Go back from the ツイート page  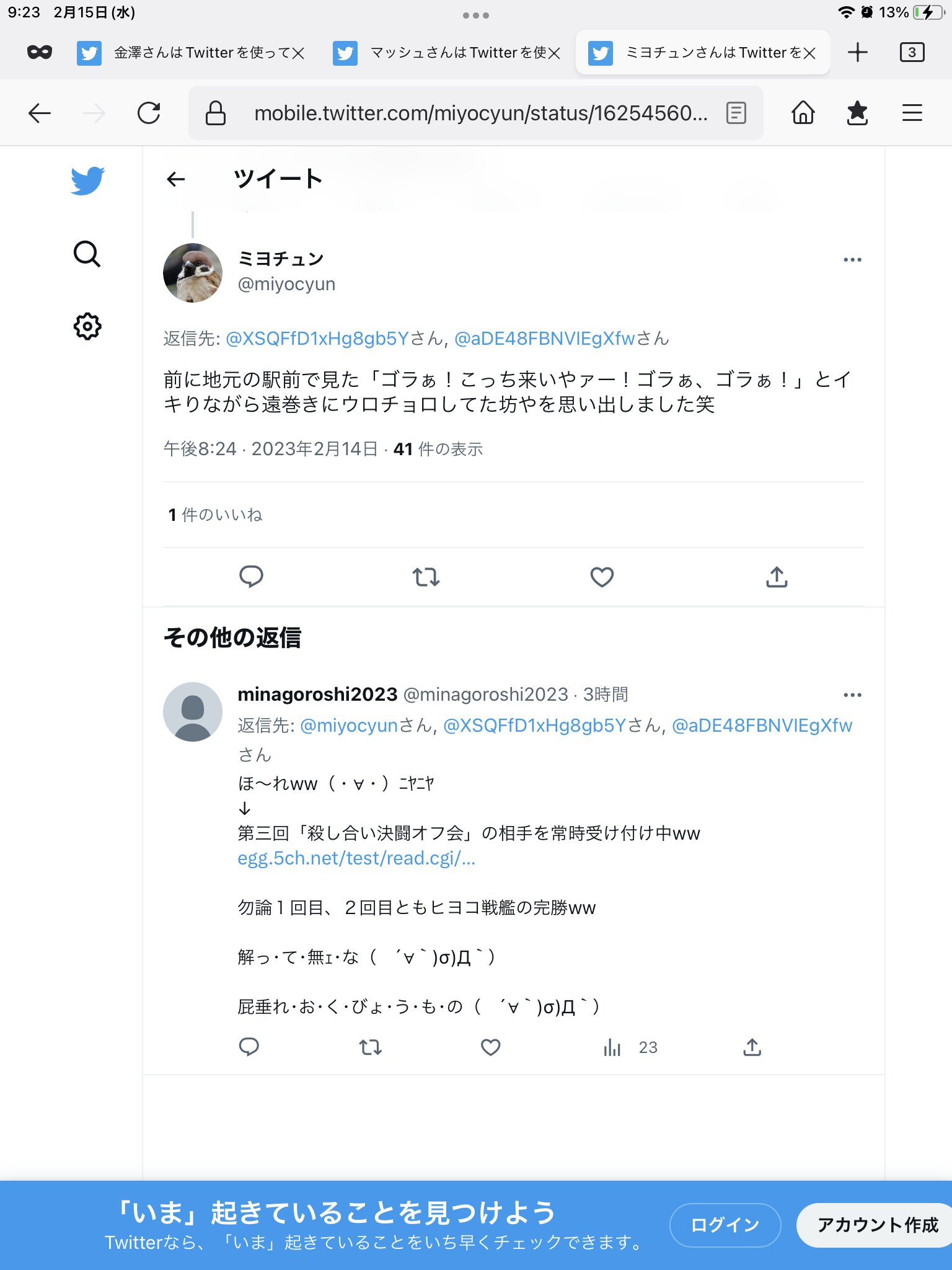click(176, 180)
